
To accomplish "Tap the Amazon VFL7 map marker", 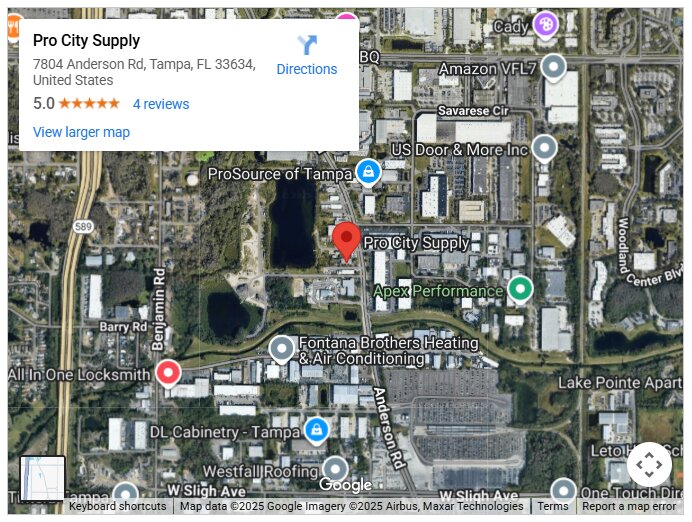I will point(552,68).
